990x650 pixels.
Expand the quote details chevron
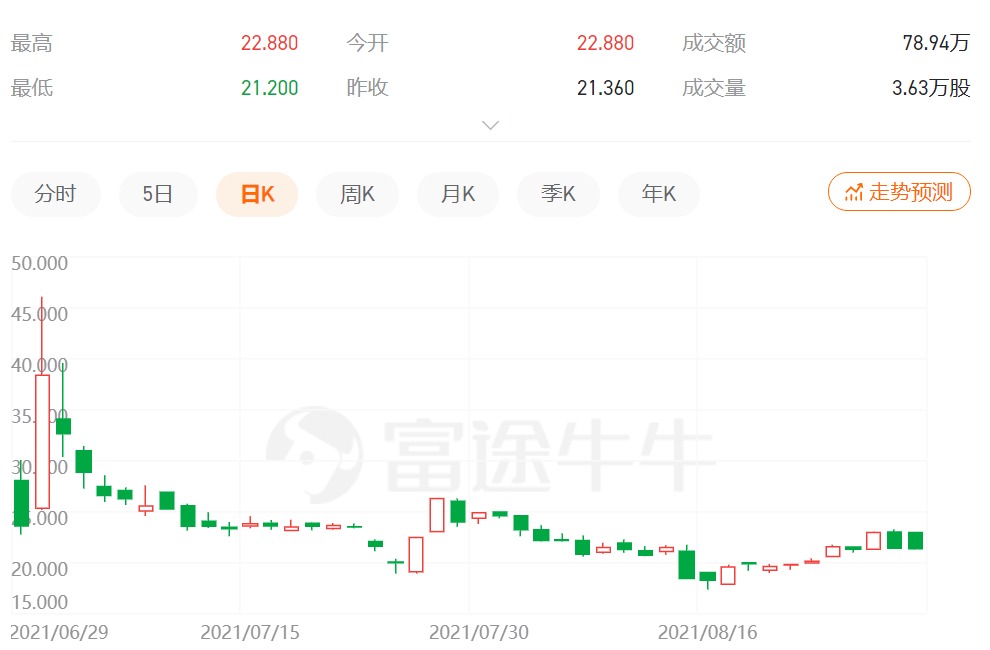[490, 125]
